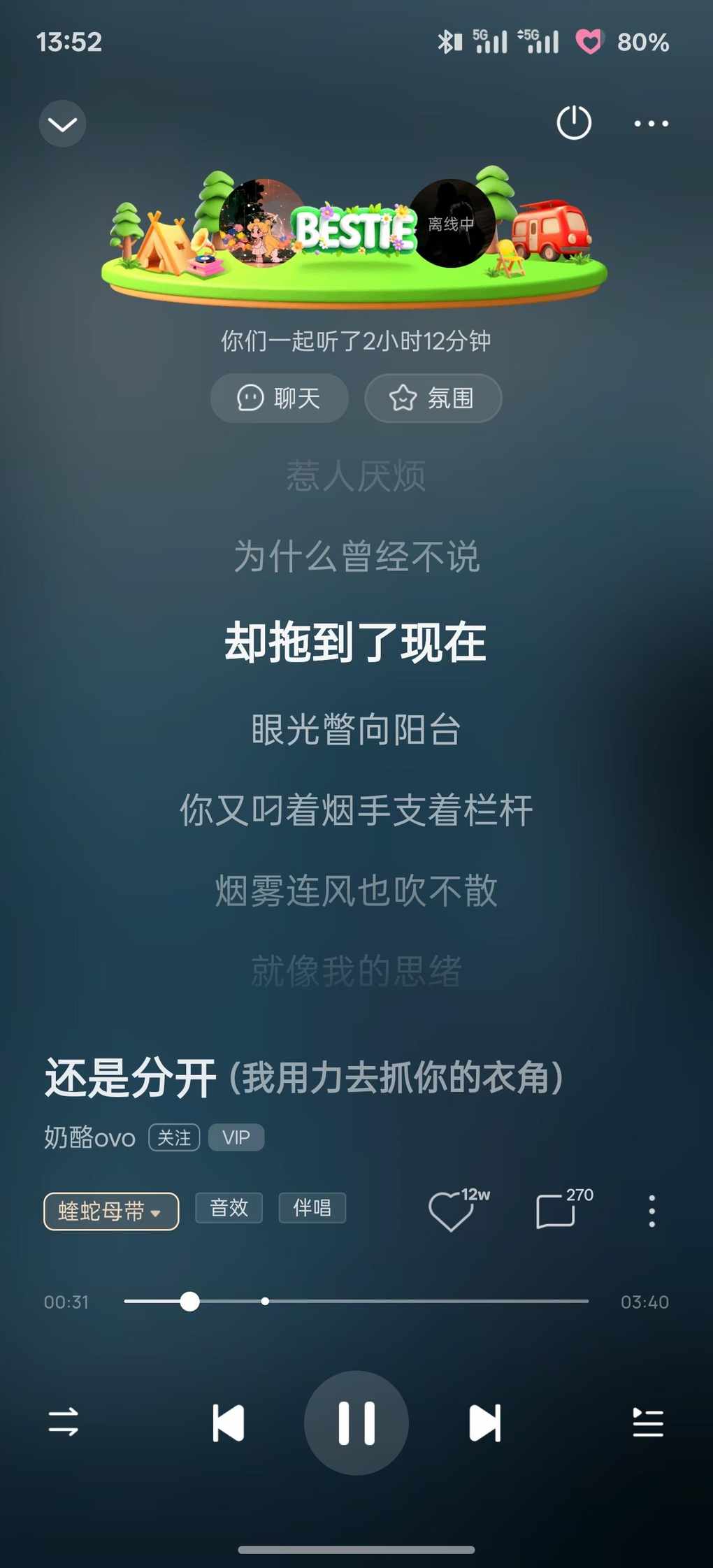Pause the current song

tap(356, 1423)
